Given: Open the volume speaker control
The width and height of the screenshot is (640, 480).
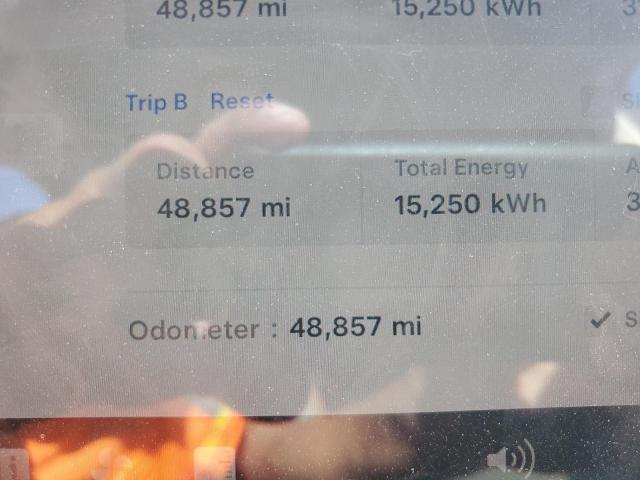Looking at the screenshot, I should point(510,460).
